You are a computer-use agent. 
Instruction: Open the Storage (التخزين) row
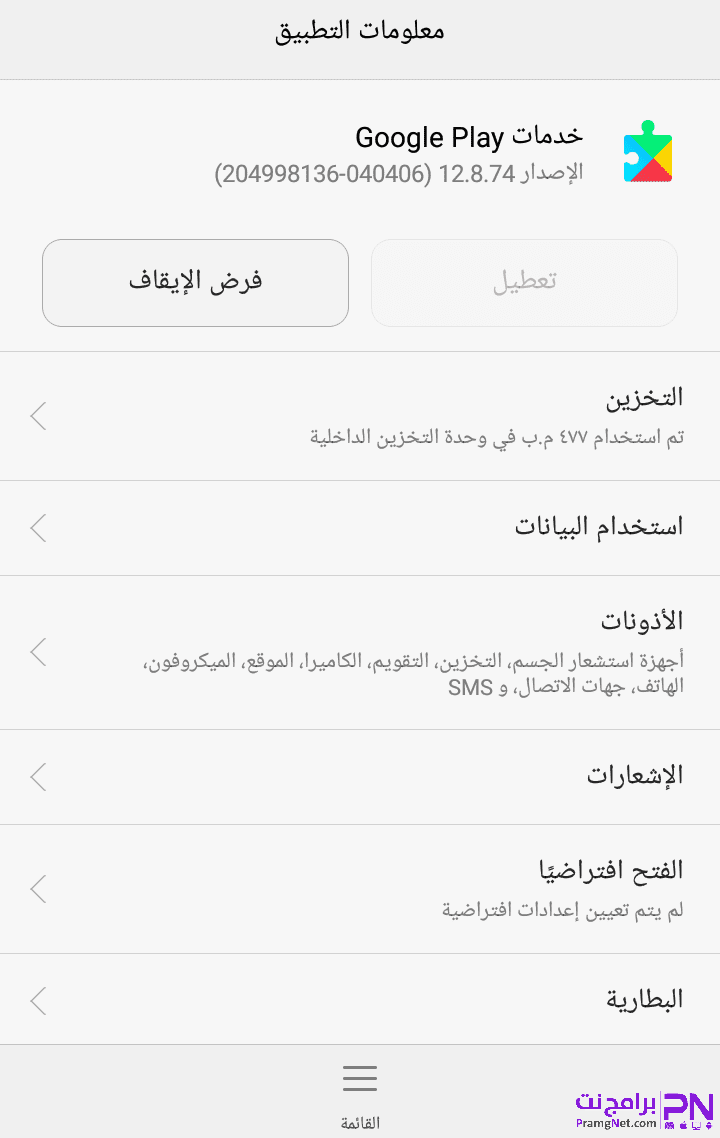(x=360, y=416)
